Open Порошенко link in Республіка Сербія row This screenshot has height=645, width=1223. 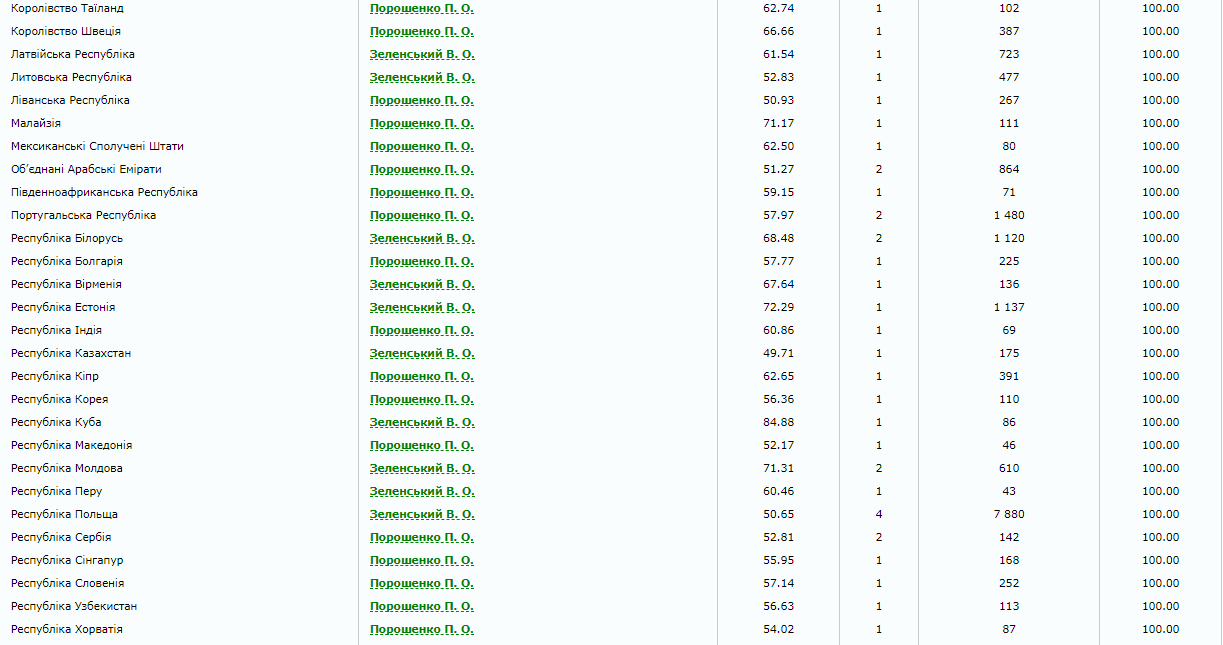point(421,537)
